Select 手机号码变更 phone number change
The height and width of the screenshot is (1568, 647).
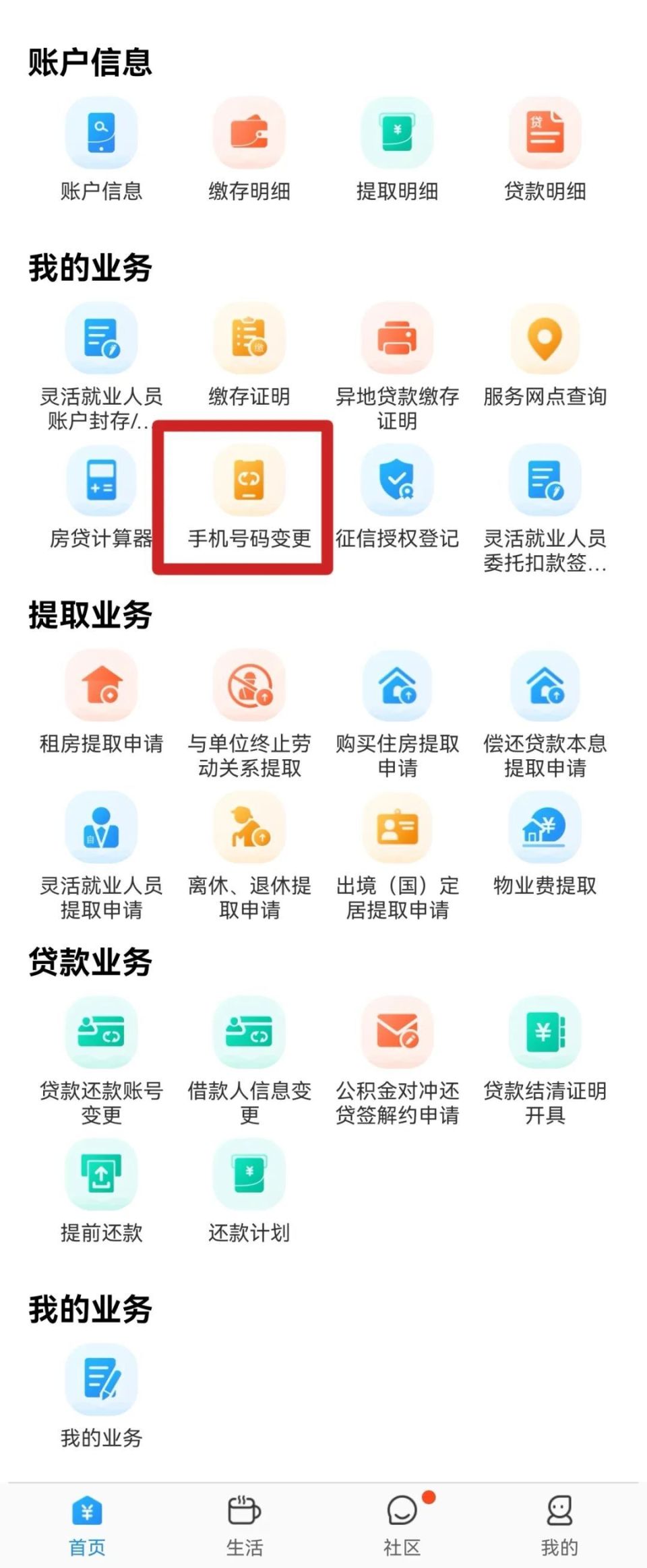pos(249,480)
